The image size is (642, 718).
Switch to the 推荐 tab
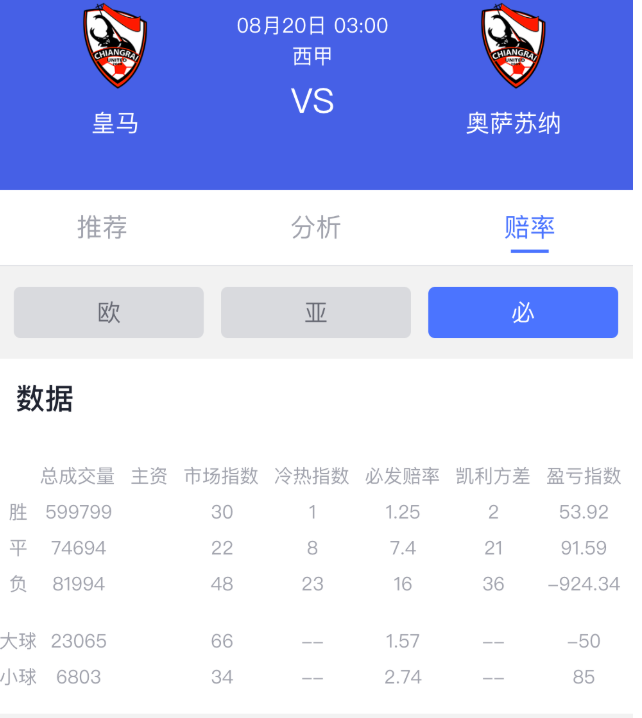click(x=102, y=228)
